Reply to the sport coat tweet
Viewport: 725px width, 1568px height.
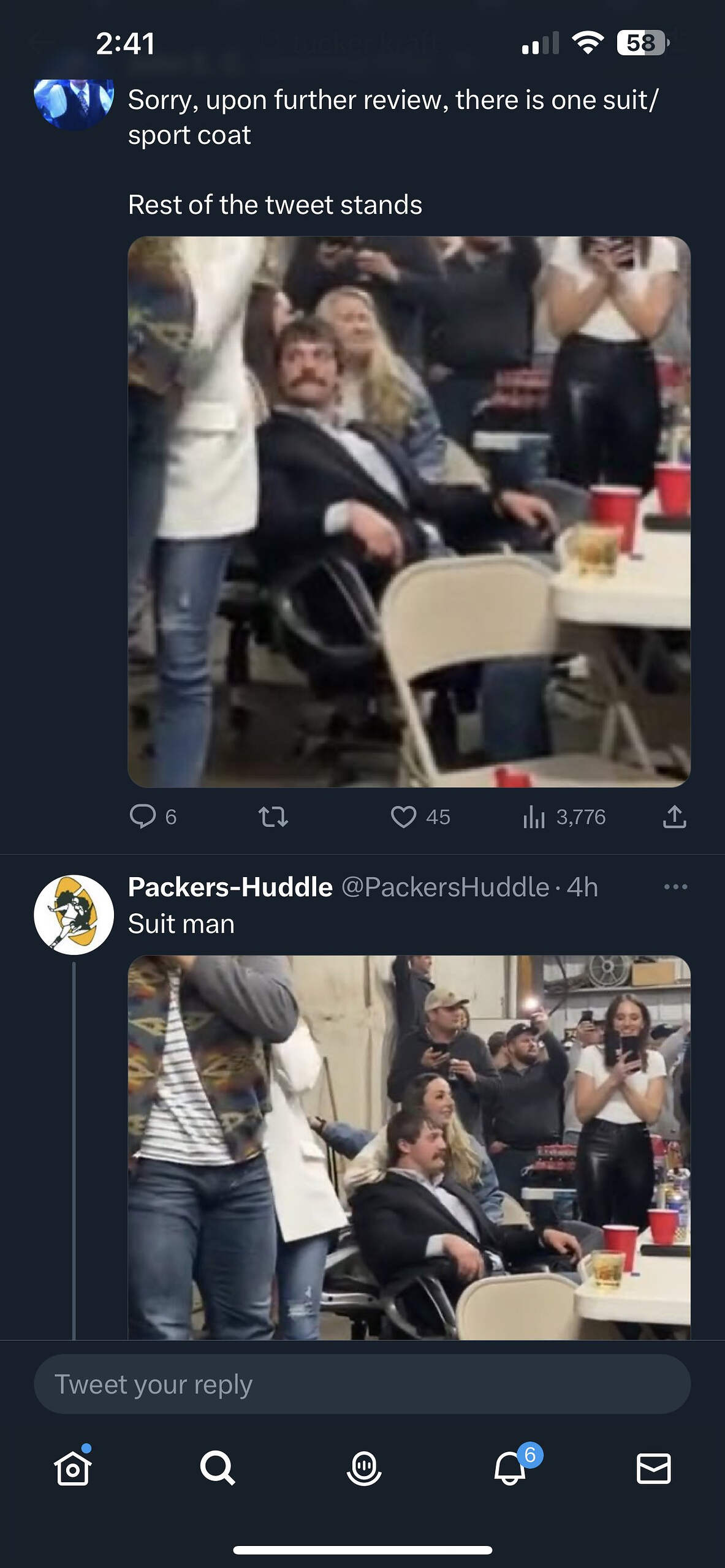click(143, 816)
